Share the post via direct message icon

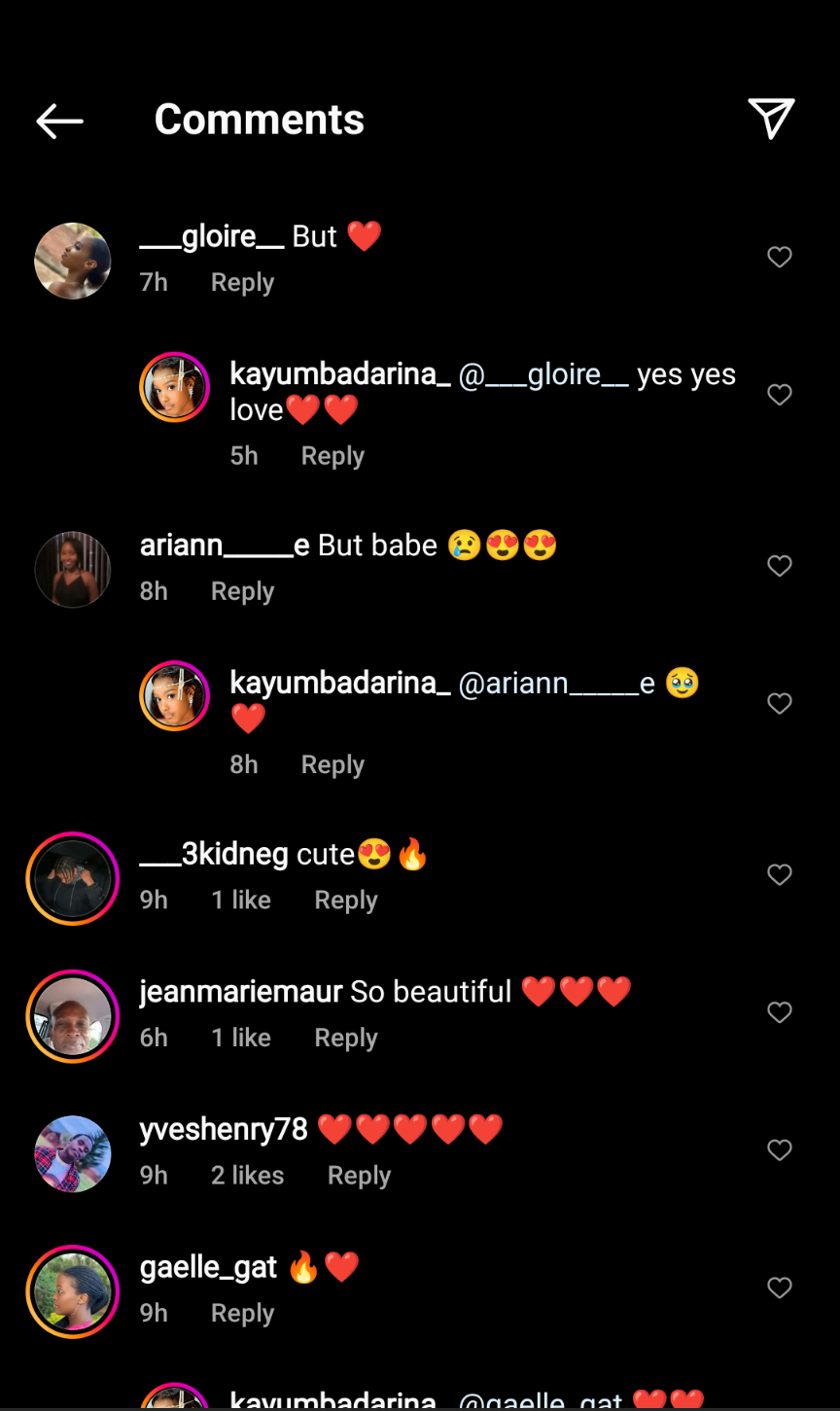point(771,119)
